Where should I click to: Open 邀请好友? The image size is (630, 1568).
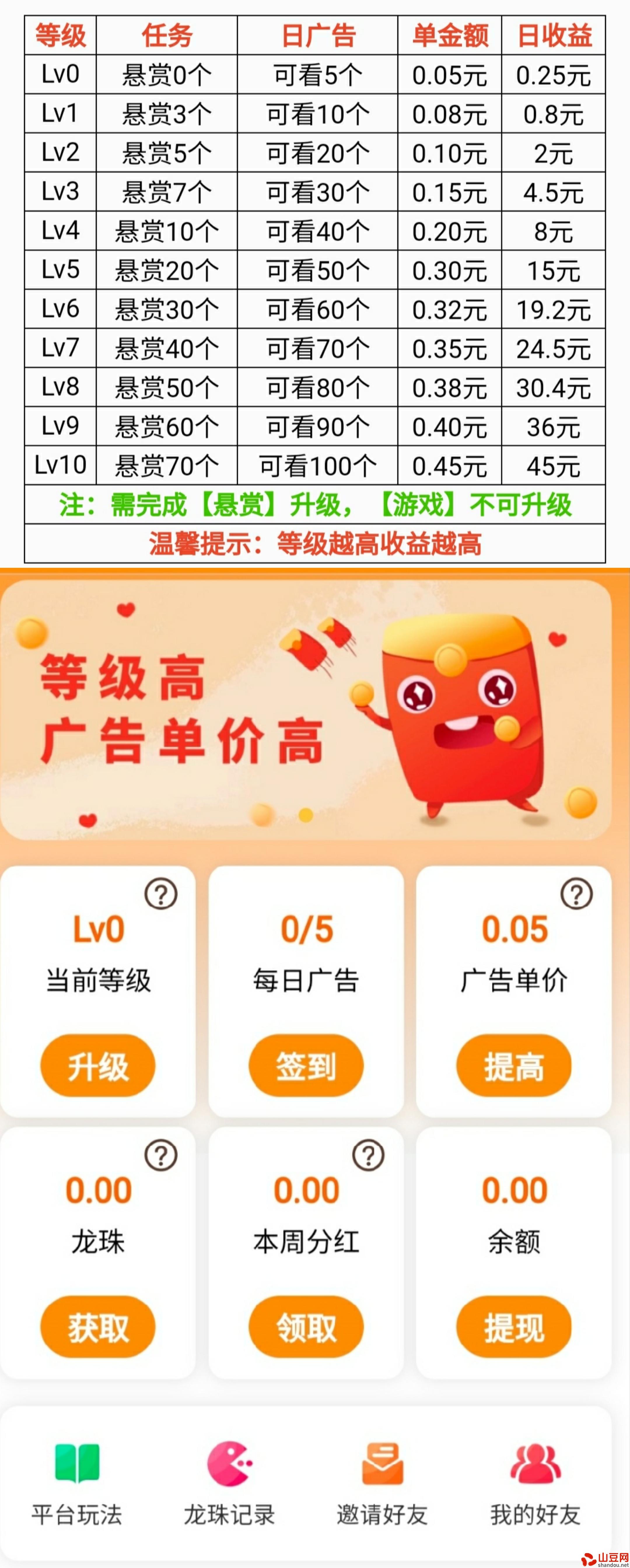(x=382, y=1485)
